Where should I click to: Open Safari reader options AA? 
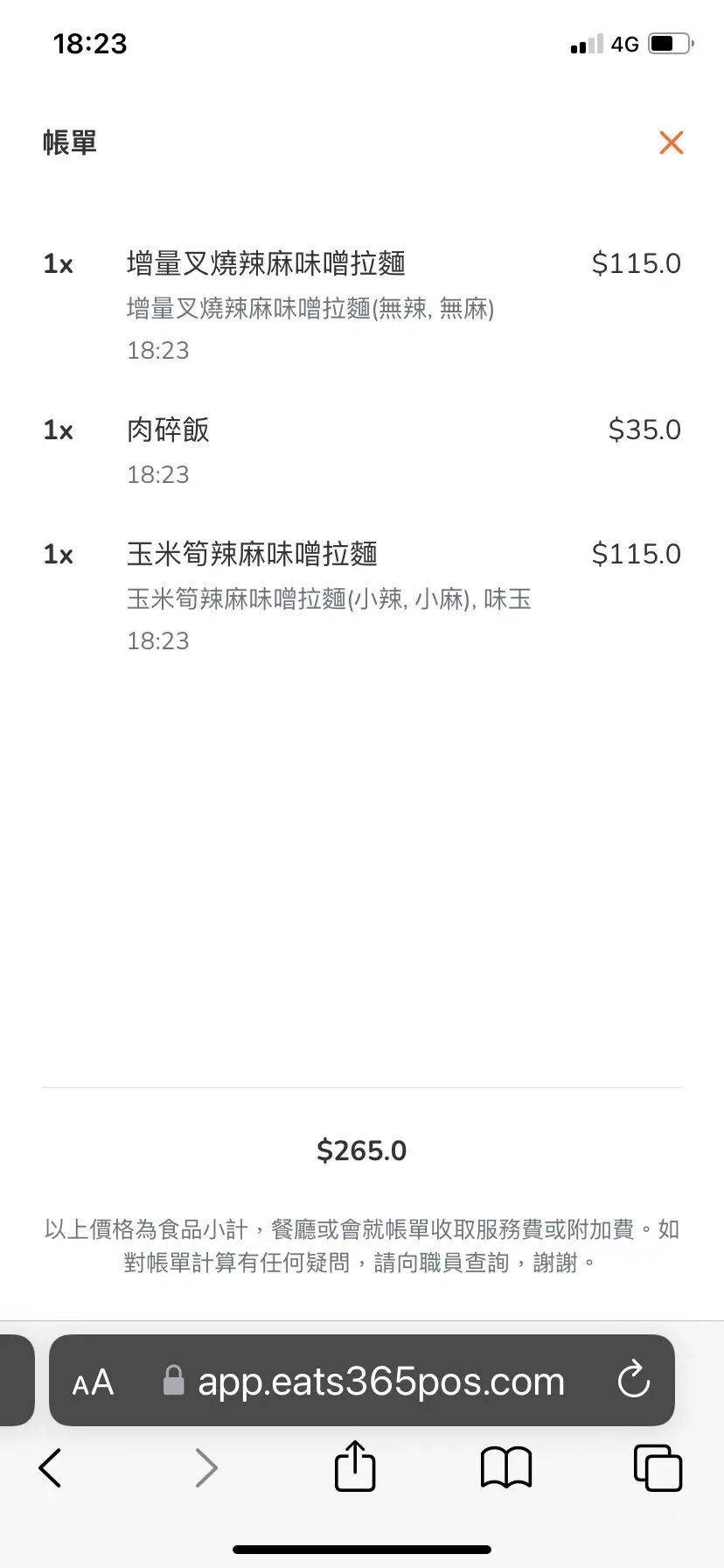93,1382
